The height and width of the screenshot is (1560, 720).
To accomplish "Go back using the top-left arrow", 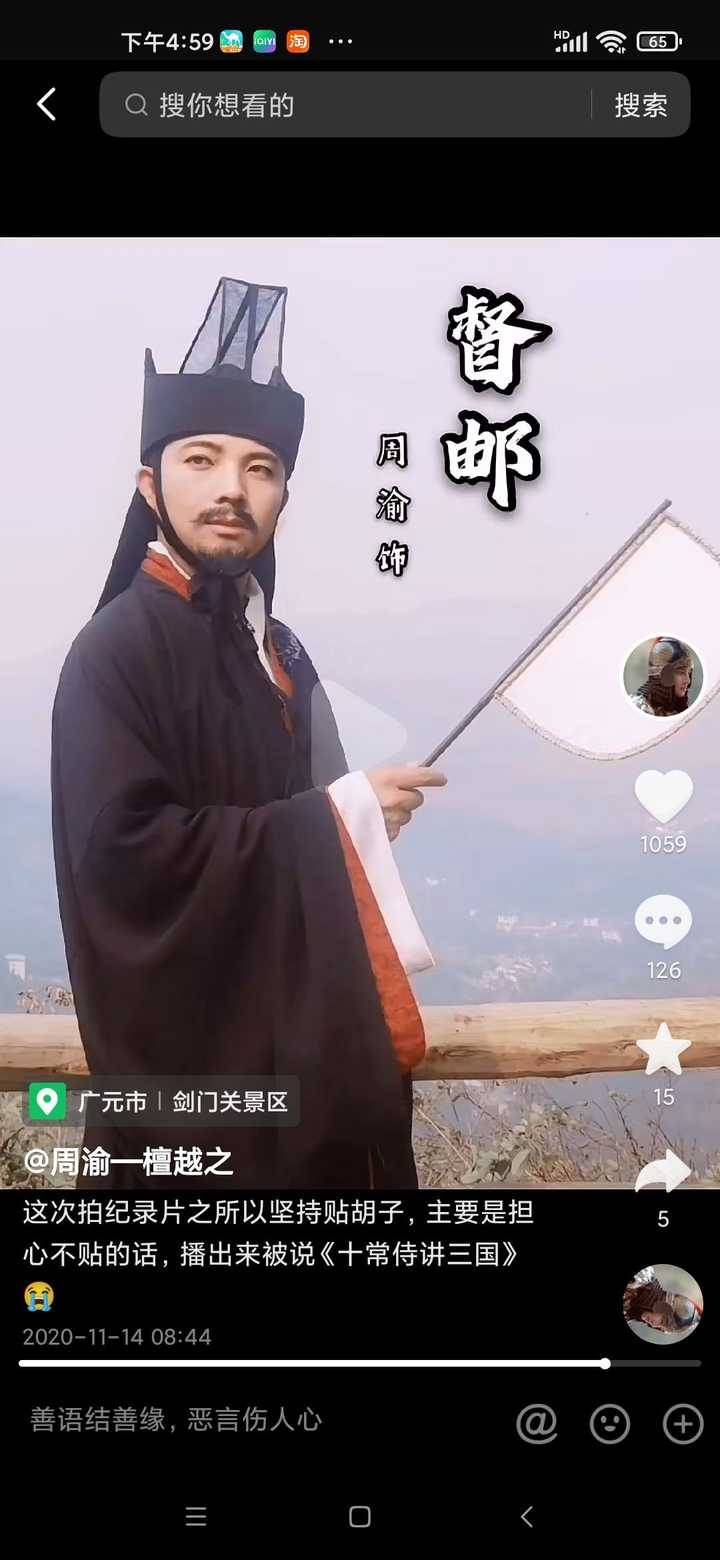I will 46,104.
